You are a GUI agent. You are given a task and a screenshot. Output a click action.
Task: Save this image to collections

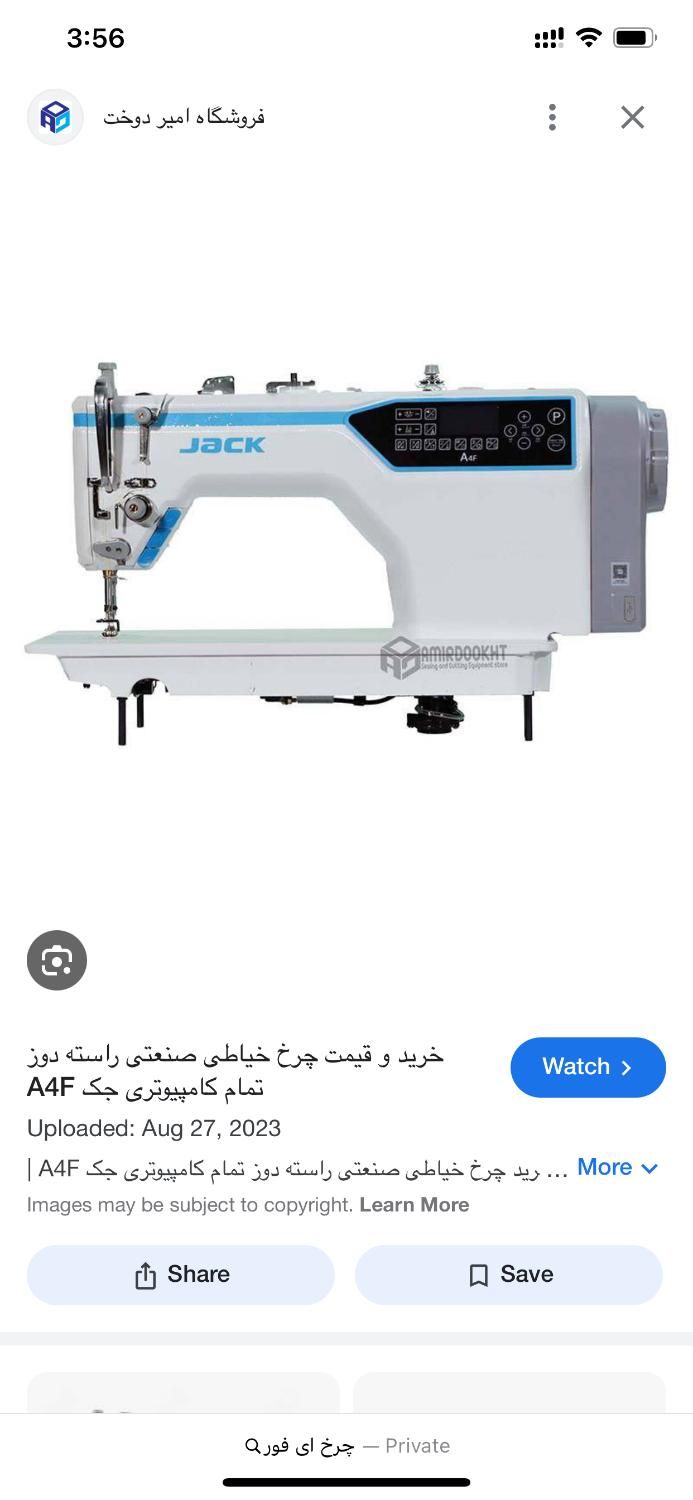(x=508, y=1274)
